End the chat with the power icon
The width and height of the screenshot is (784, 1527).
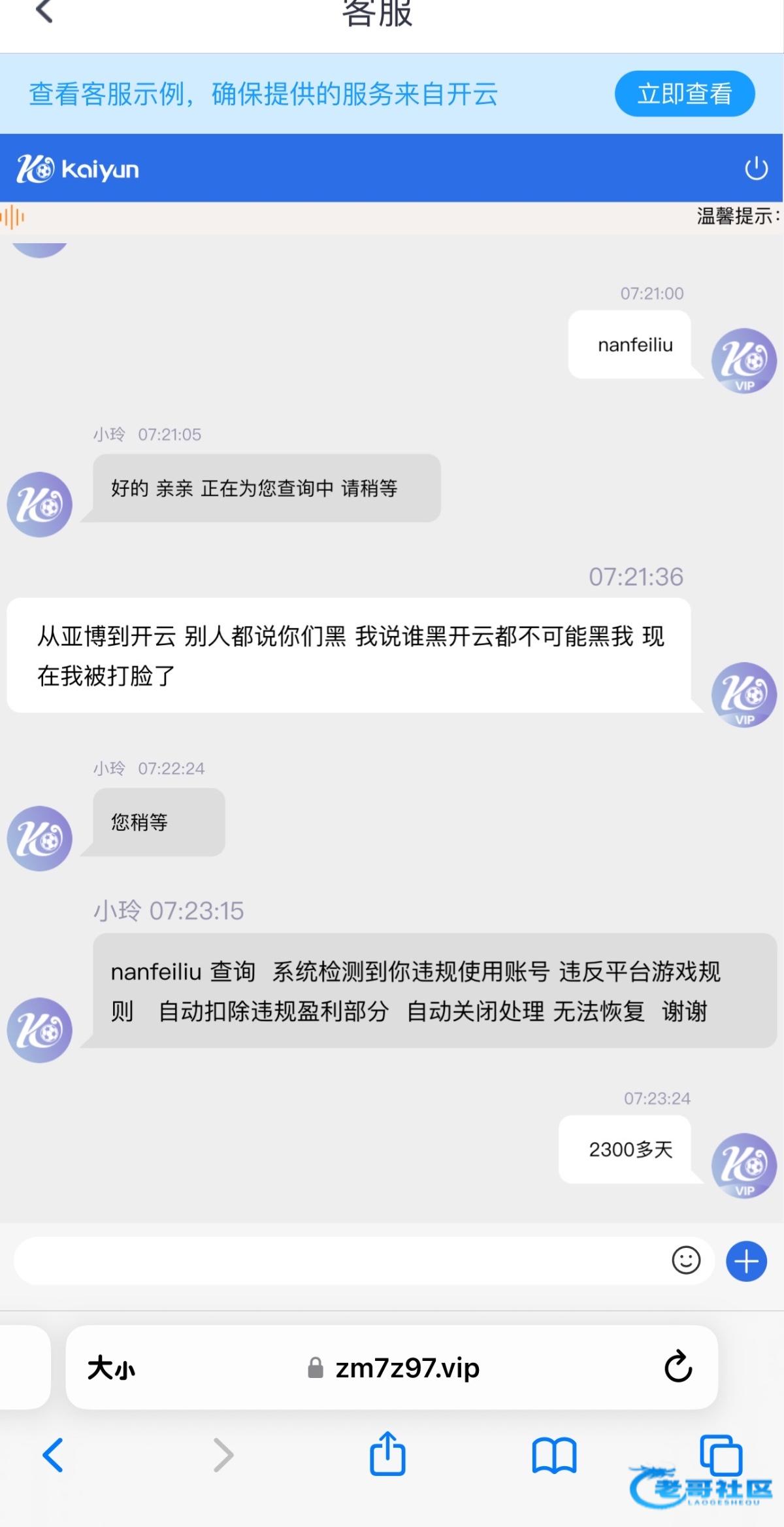[x=756, y=169]
